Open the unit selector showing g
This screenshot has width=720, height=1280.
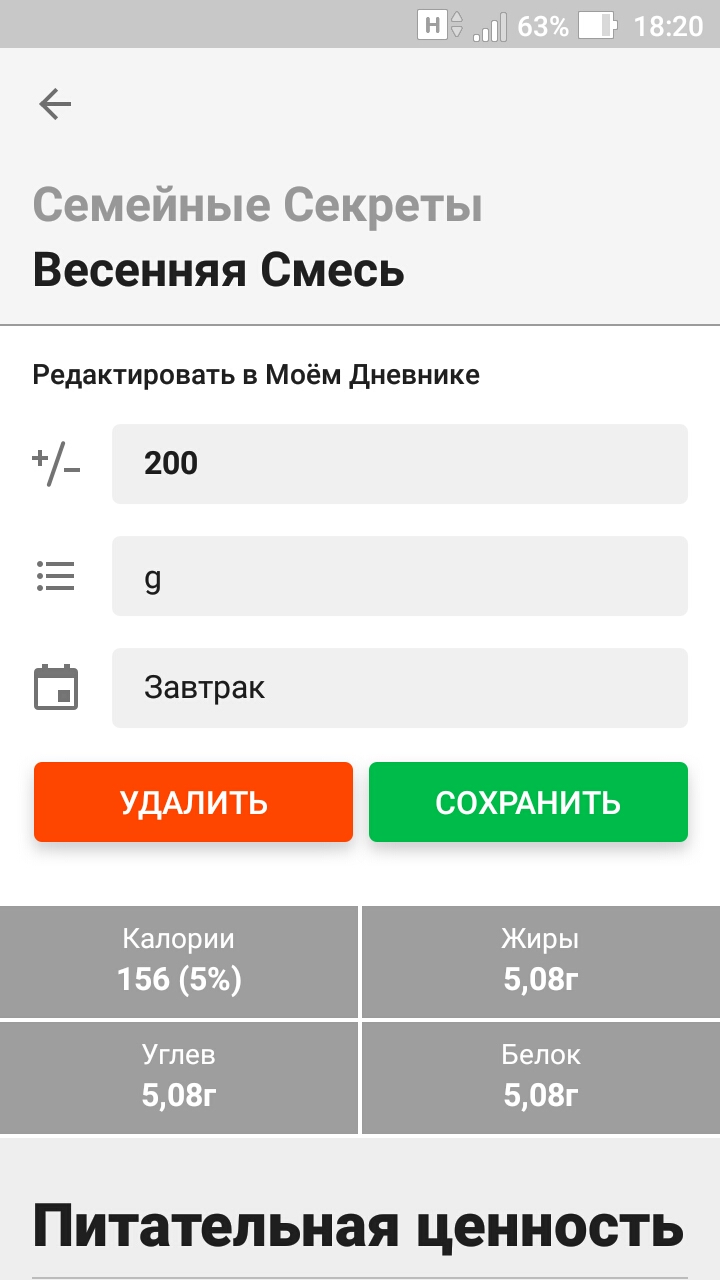[x=399, y=576]
